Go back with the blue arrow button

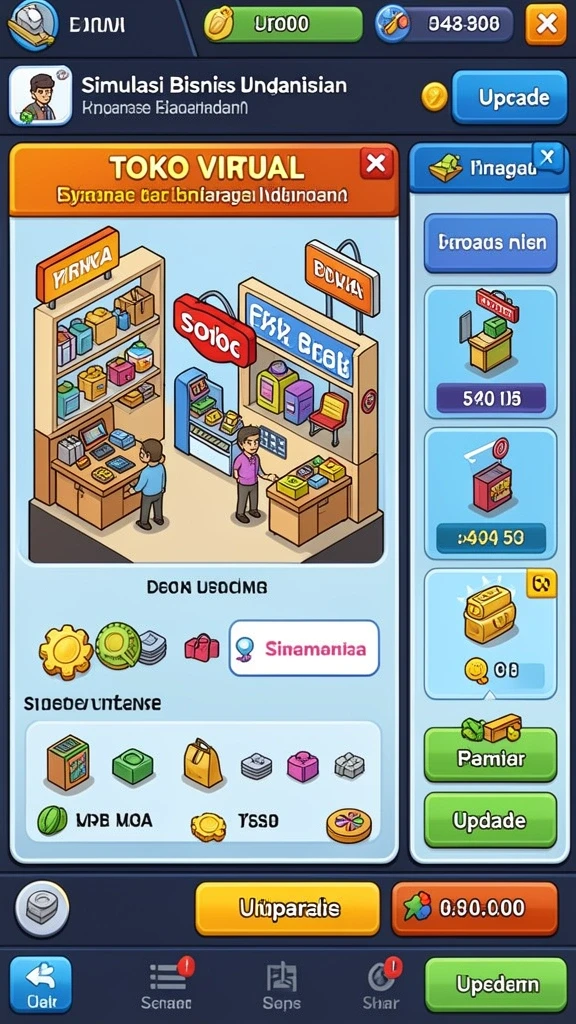[40, 984]
